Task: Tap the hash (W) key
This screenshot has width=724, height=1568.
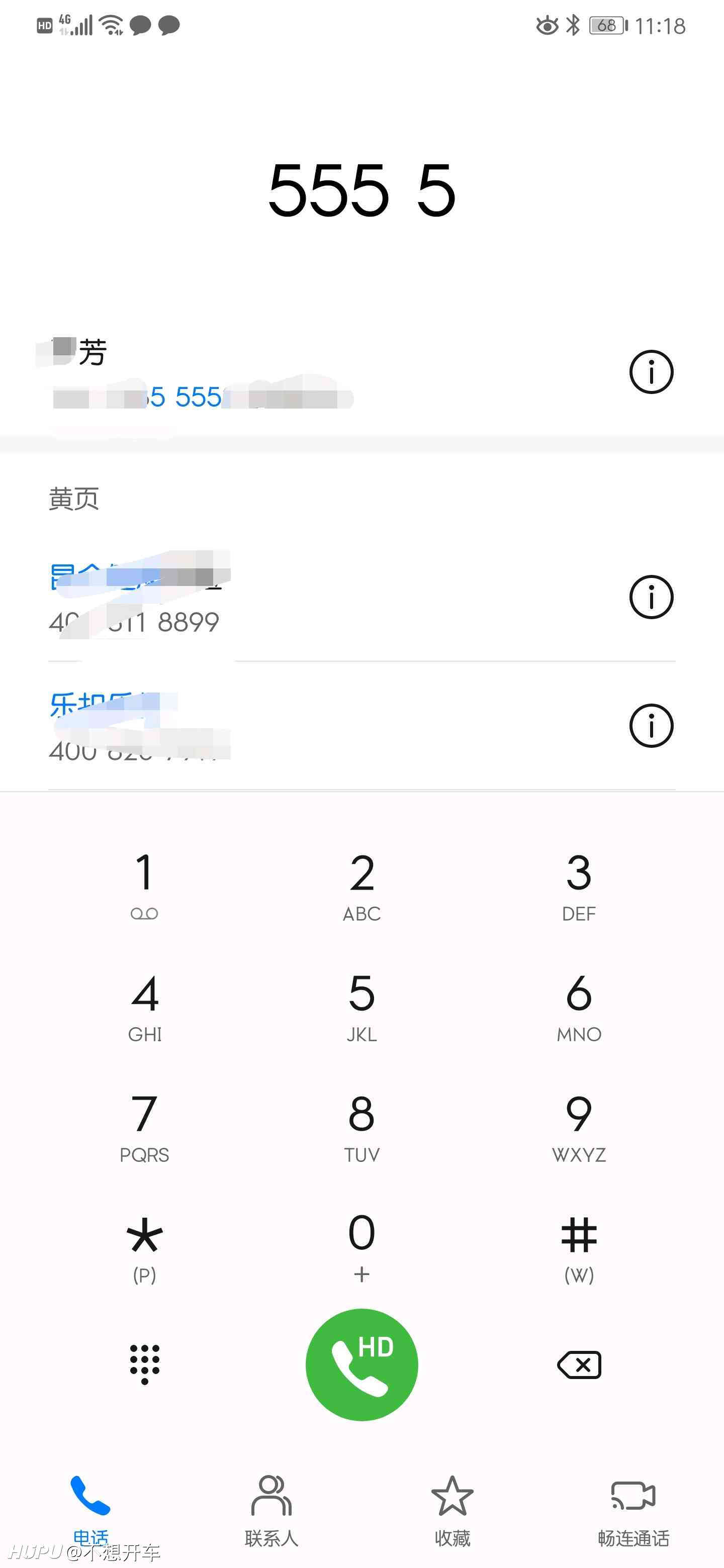Action: [x=579, y=1248]
